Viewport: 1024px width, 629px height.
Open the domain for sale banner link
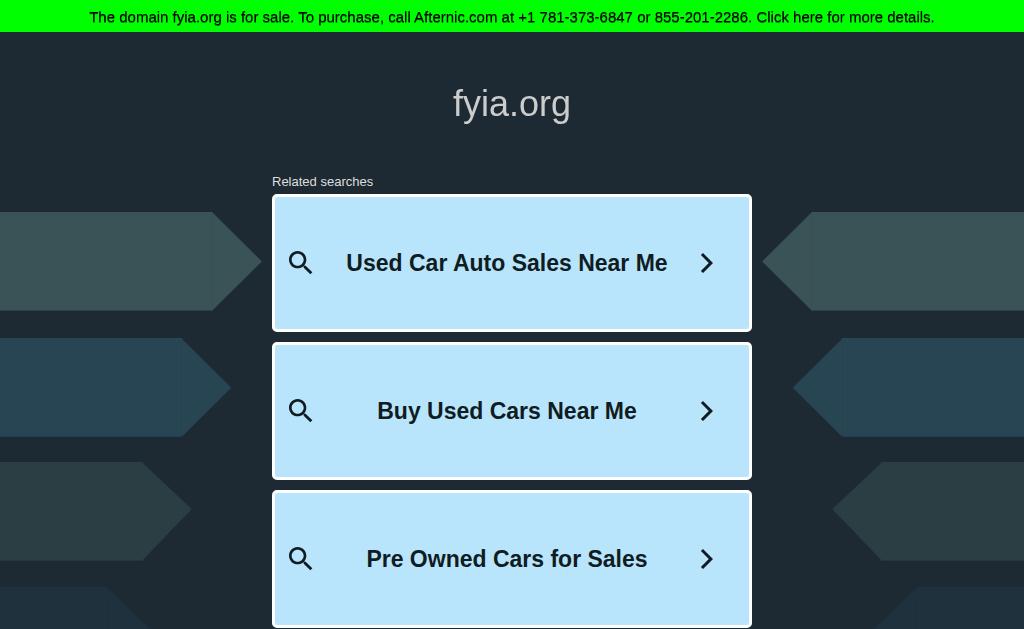pyautogui.click(x=511, y=17)
